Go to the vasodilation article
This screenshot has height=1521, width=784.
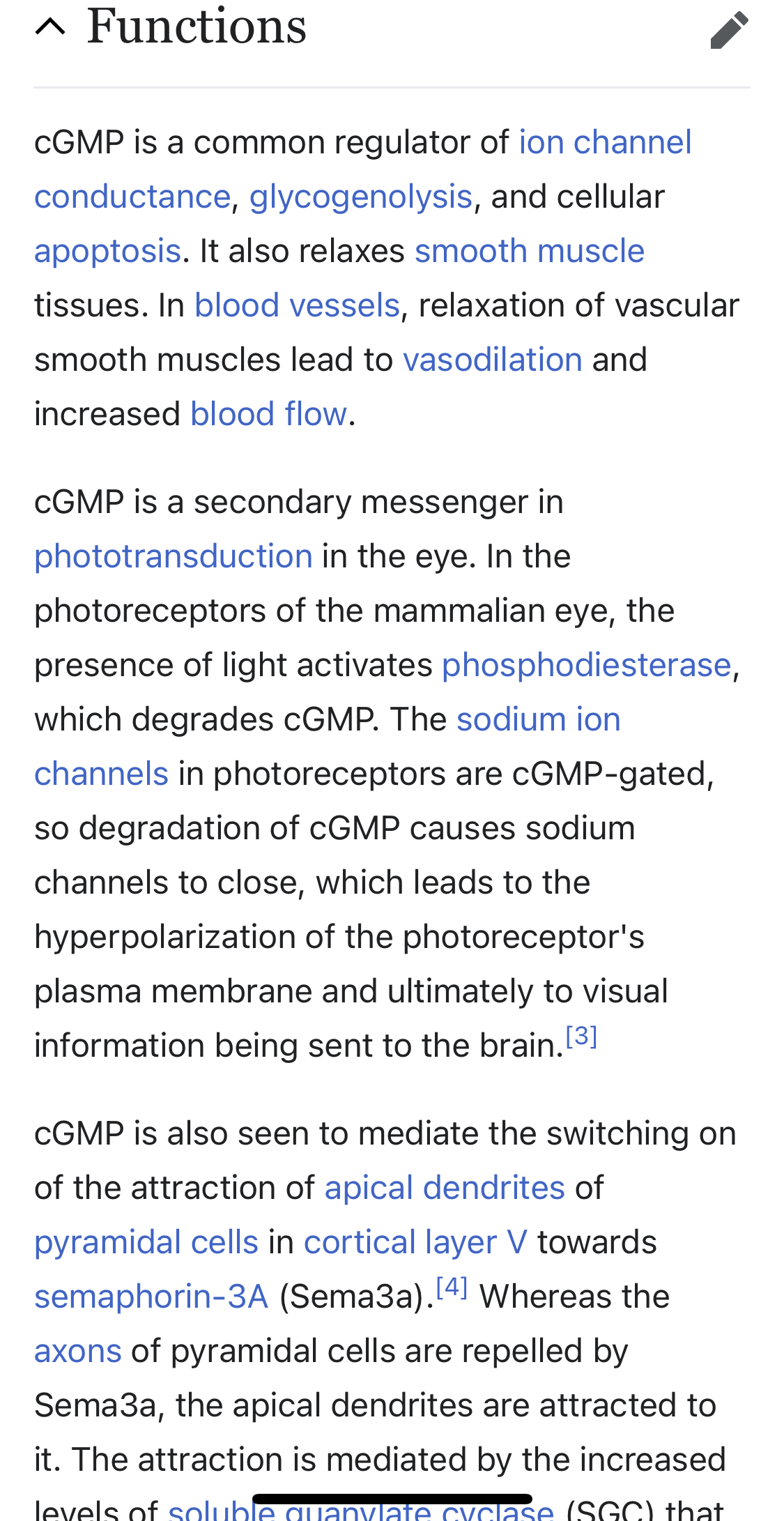point(493,360)
